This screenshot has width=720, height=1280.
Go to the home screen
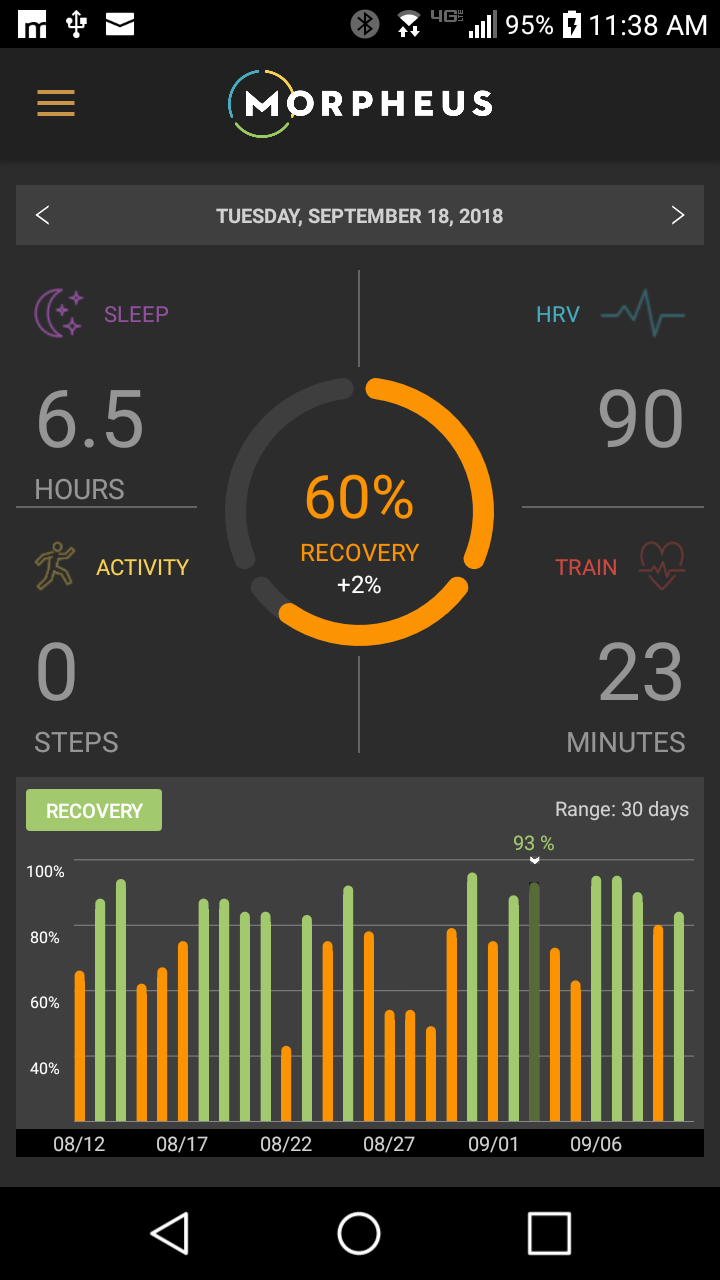click(359, 1233)
